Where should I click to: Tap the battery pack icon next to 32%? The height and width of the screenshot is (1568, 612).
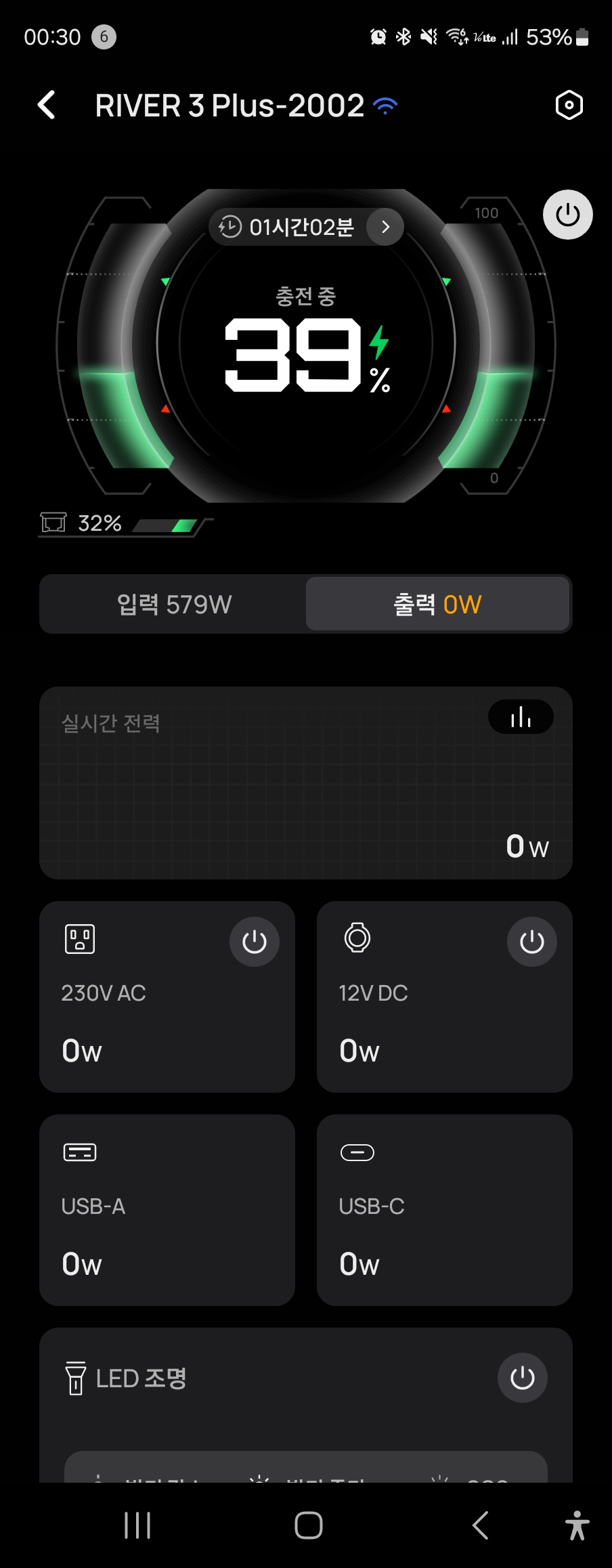(53, 522)
